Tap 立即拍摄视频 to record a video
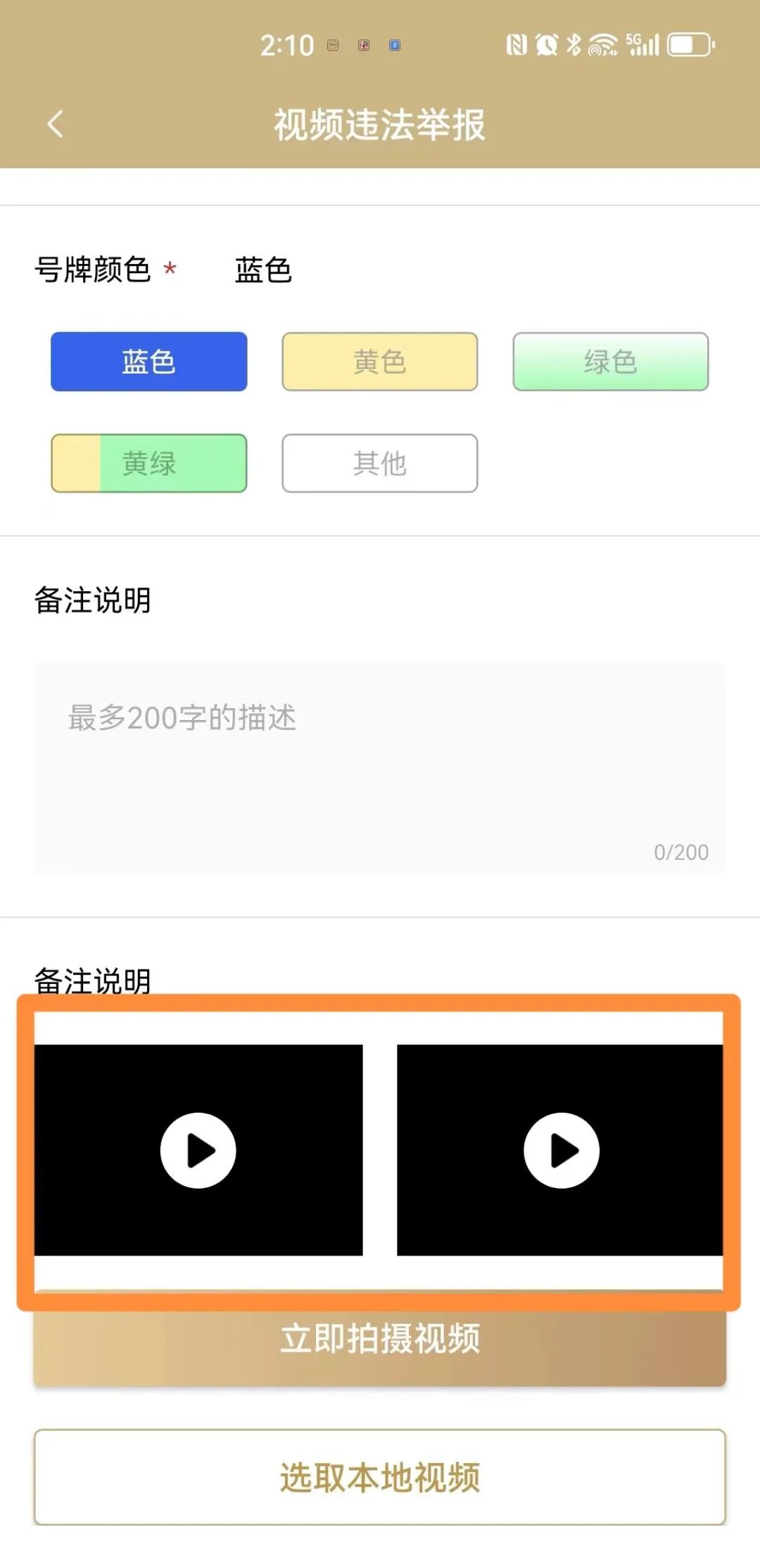This screenshot has height=1568, width=760. 380,1340
